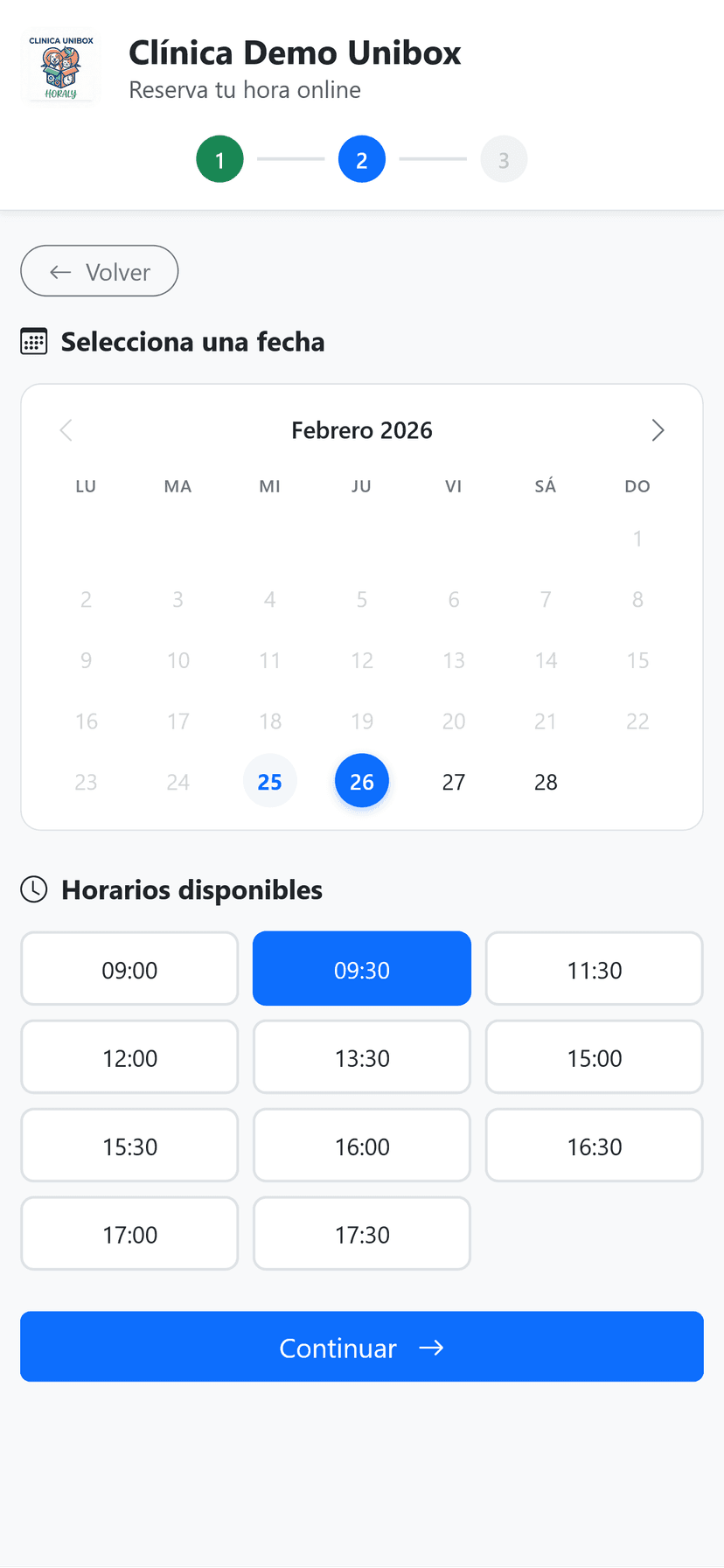This screenshot has width=724, height=1568.
Task: Go to the previous month with the left chevron
Action: point(66,429)
